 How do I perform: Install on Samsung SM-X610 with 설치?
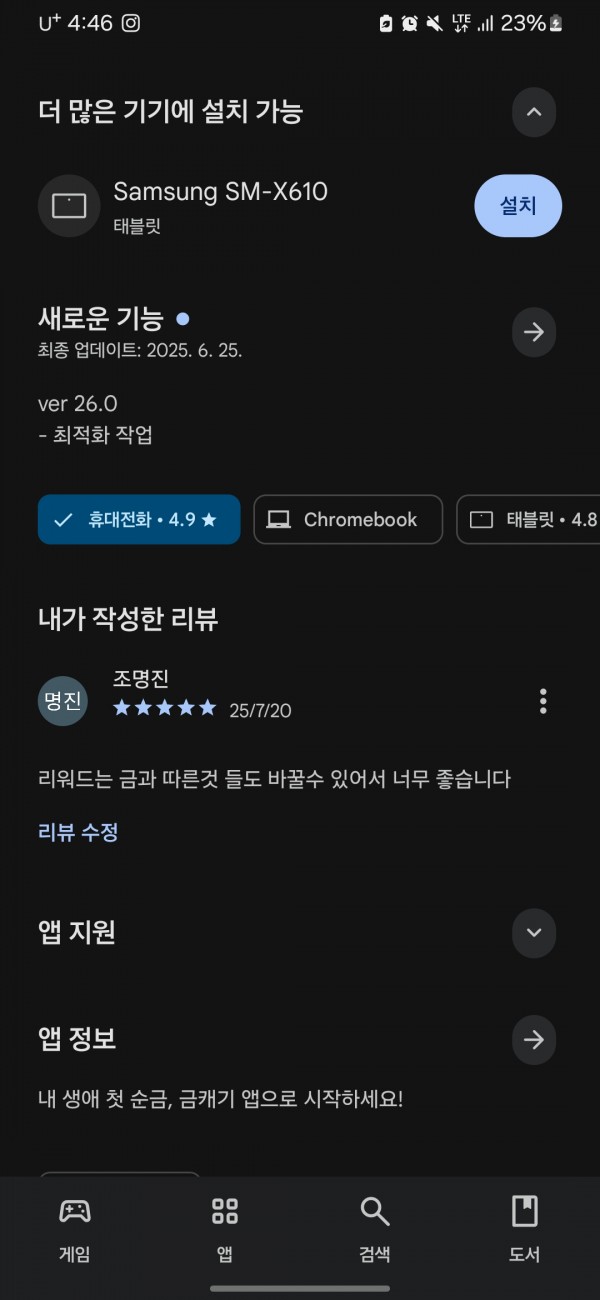click(x=518, y=205)
